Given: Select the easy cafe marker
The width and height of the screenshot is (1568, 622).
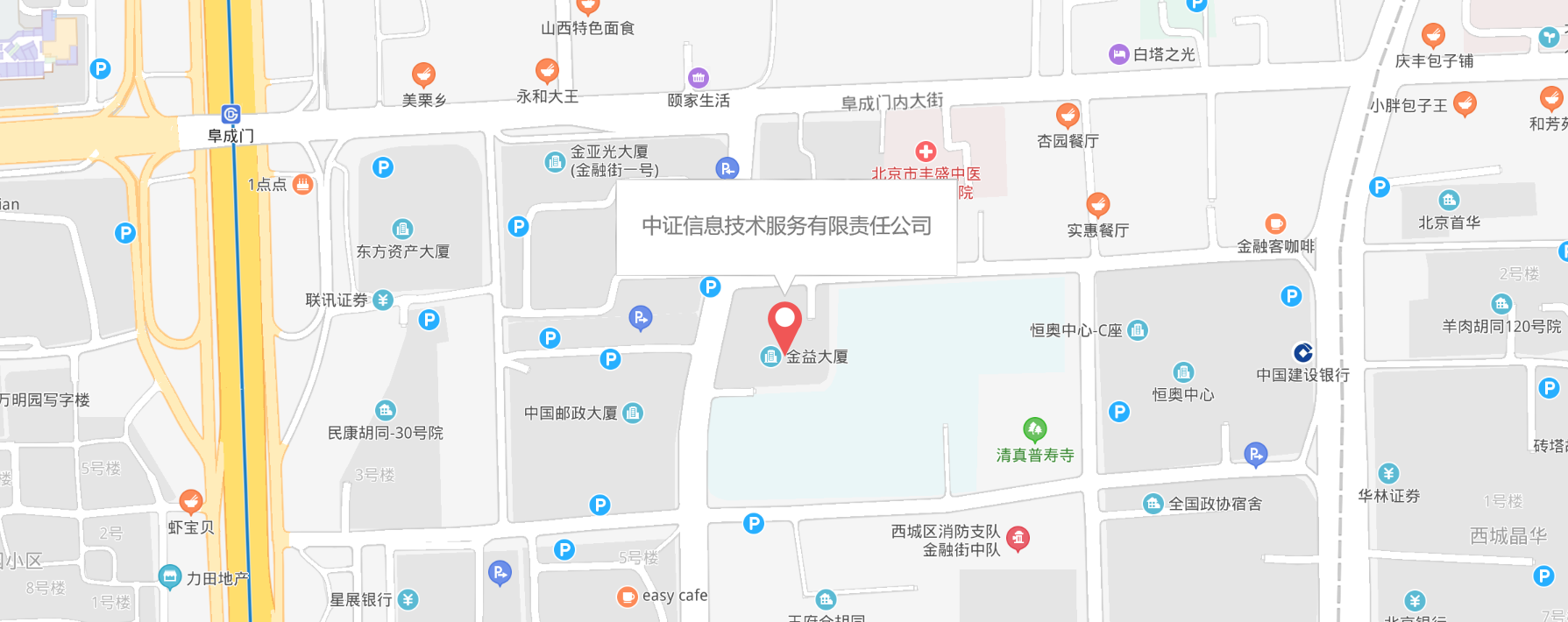Looking at the screenshot, I should point(627,597).
